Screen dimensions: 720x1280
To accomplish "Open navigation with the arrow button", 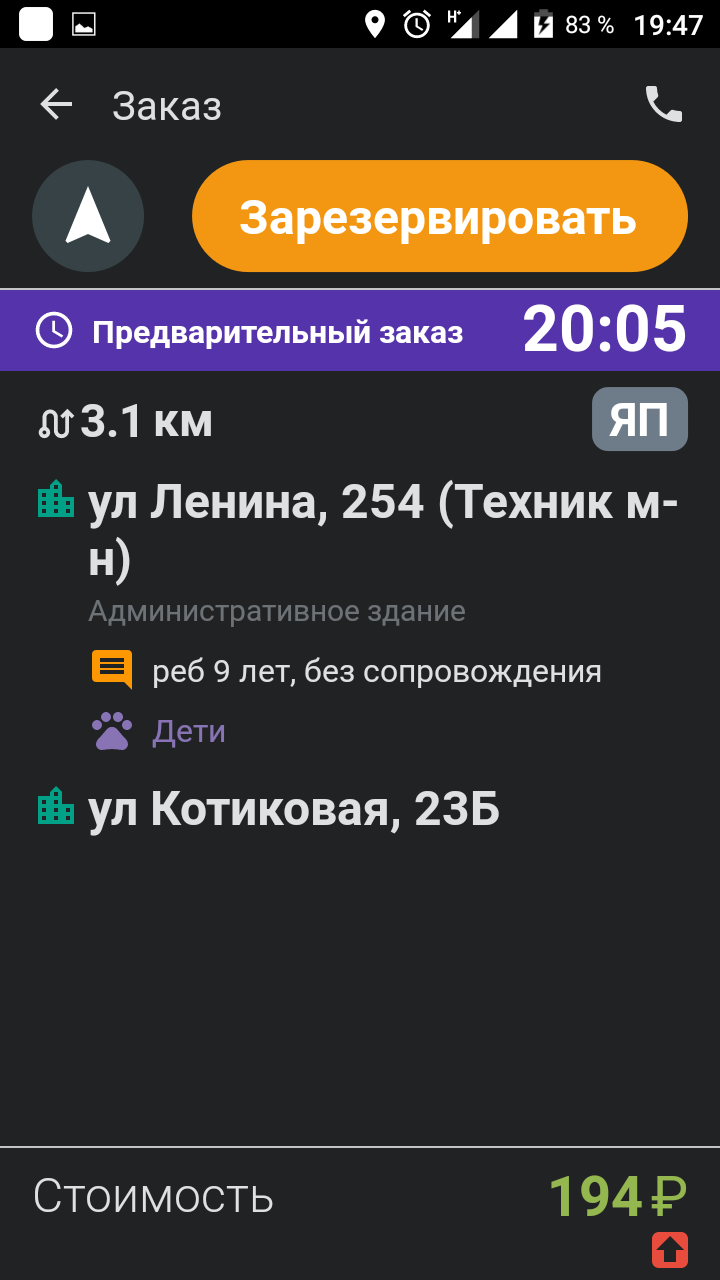I will click(x=88, y=216).
